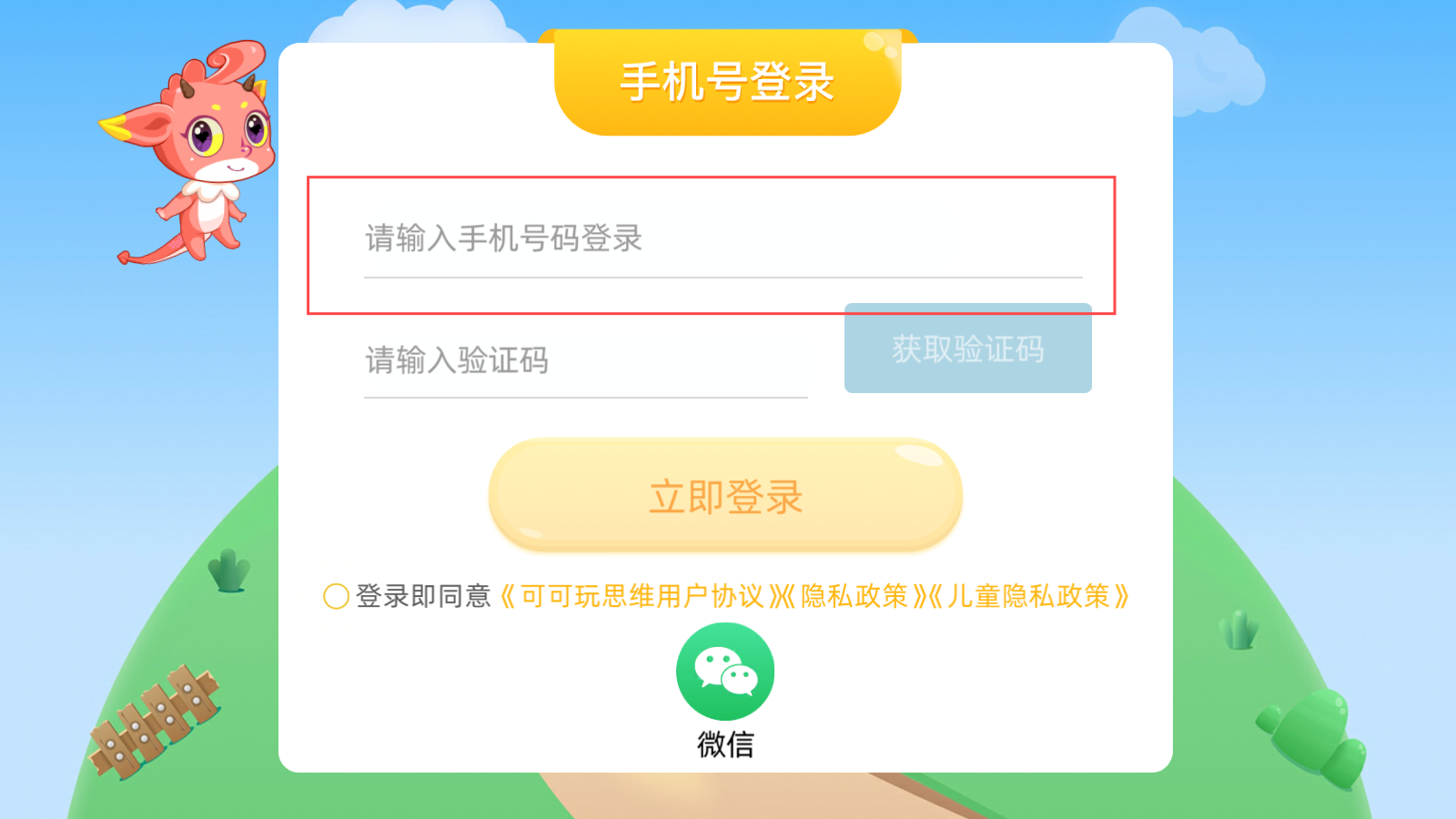Viewport: 1456px width, 819px height.
Task: Tap the 立即登录 login button
Action: coord(725,496)
